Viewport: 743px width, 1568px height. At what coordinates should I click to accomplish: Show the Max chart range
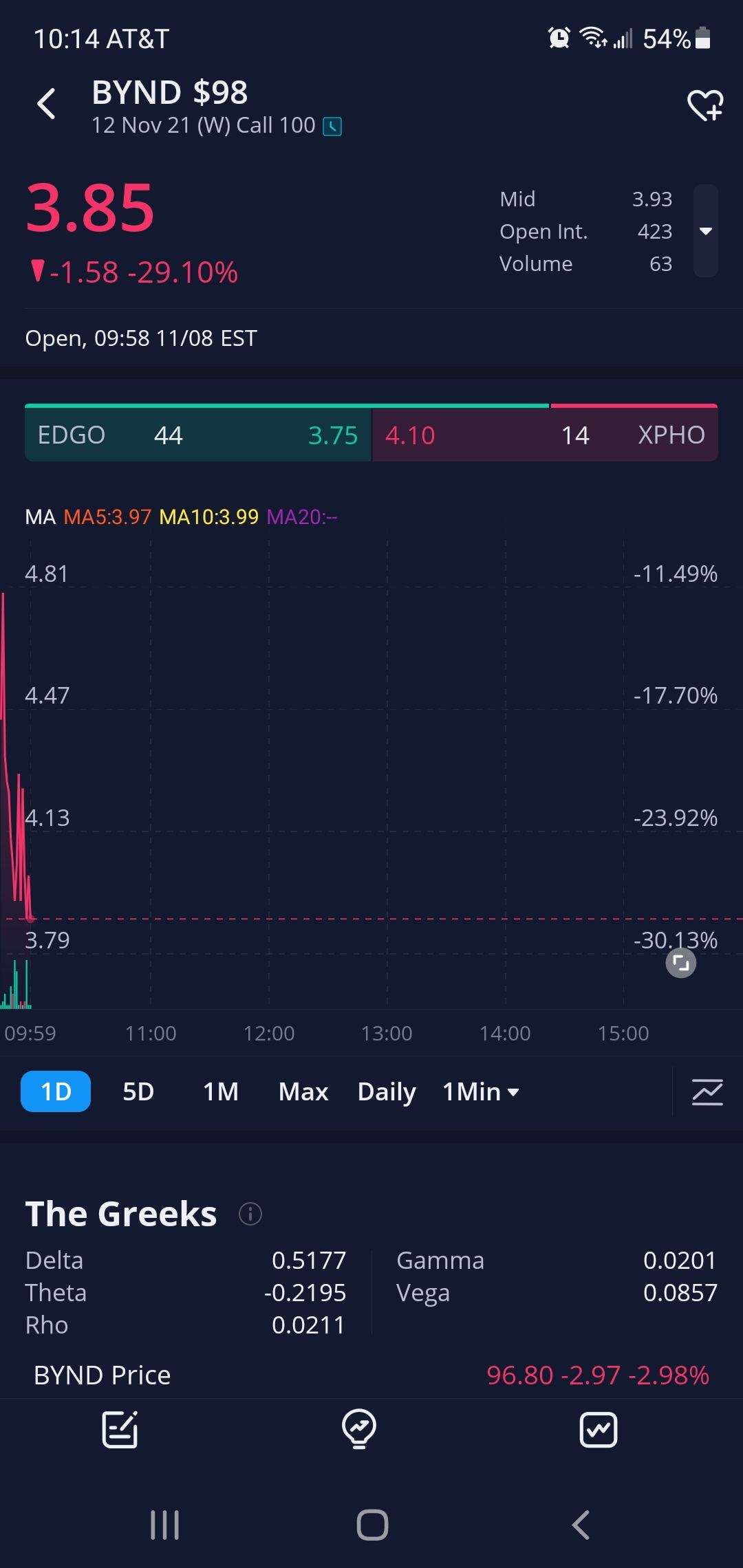pyautogui.click(x=303, y=1091)
